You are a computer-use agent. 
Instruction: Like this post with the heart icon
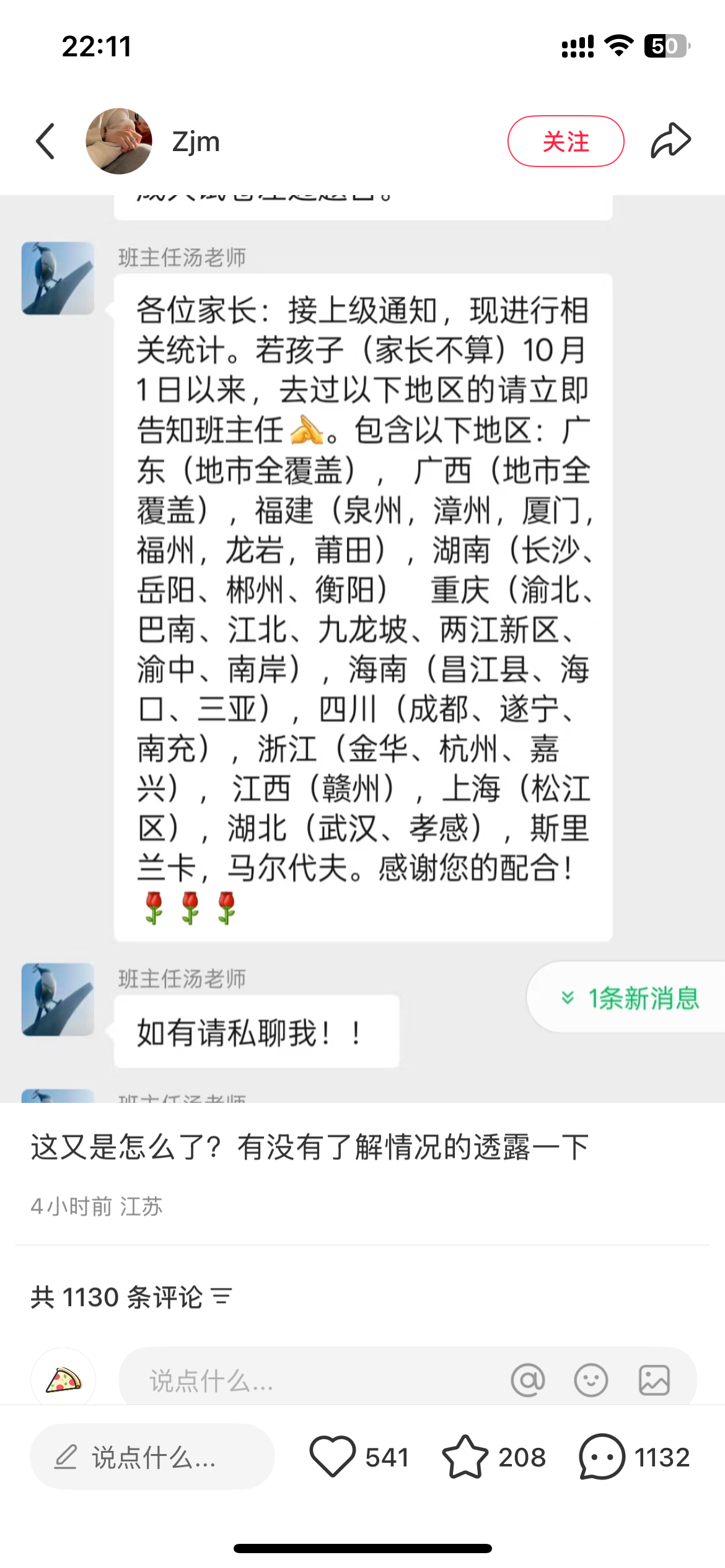click(x=333, y=1457)
